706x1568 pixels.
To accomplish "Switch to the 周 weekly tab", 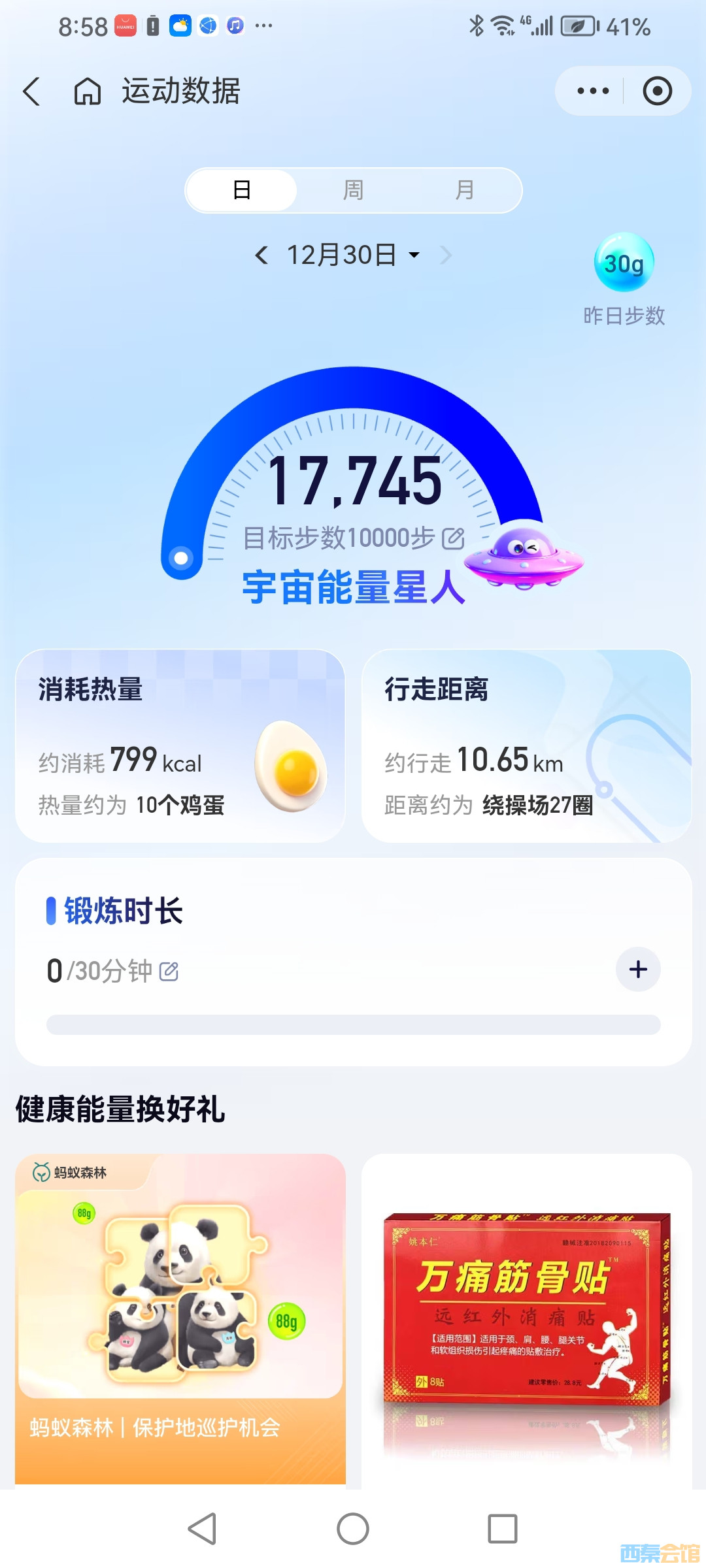I will point(353,190).
